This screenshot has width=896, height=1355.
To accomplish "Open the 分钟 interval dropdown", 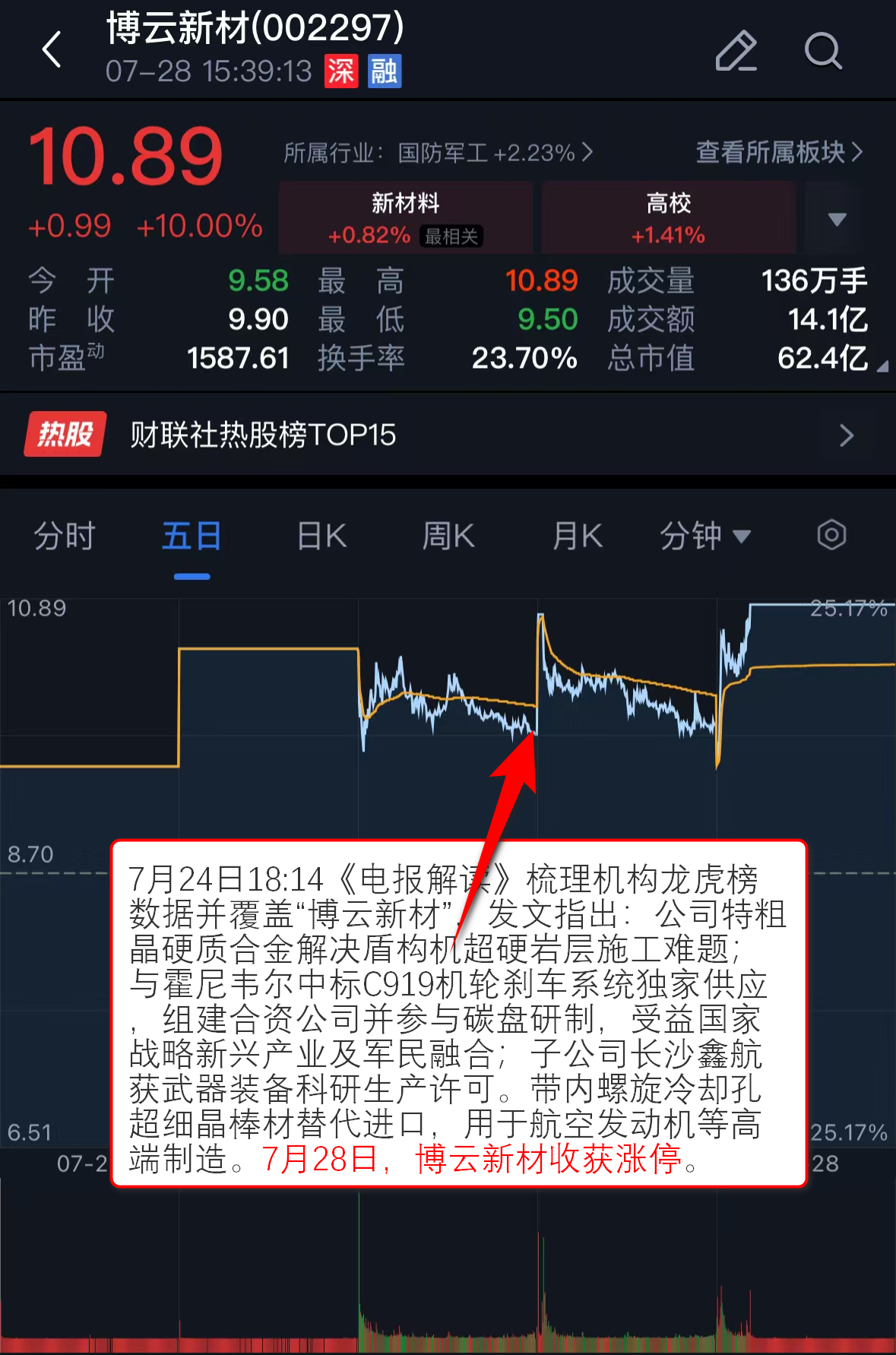I will (704, 537).
